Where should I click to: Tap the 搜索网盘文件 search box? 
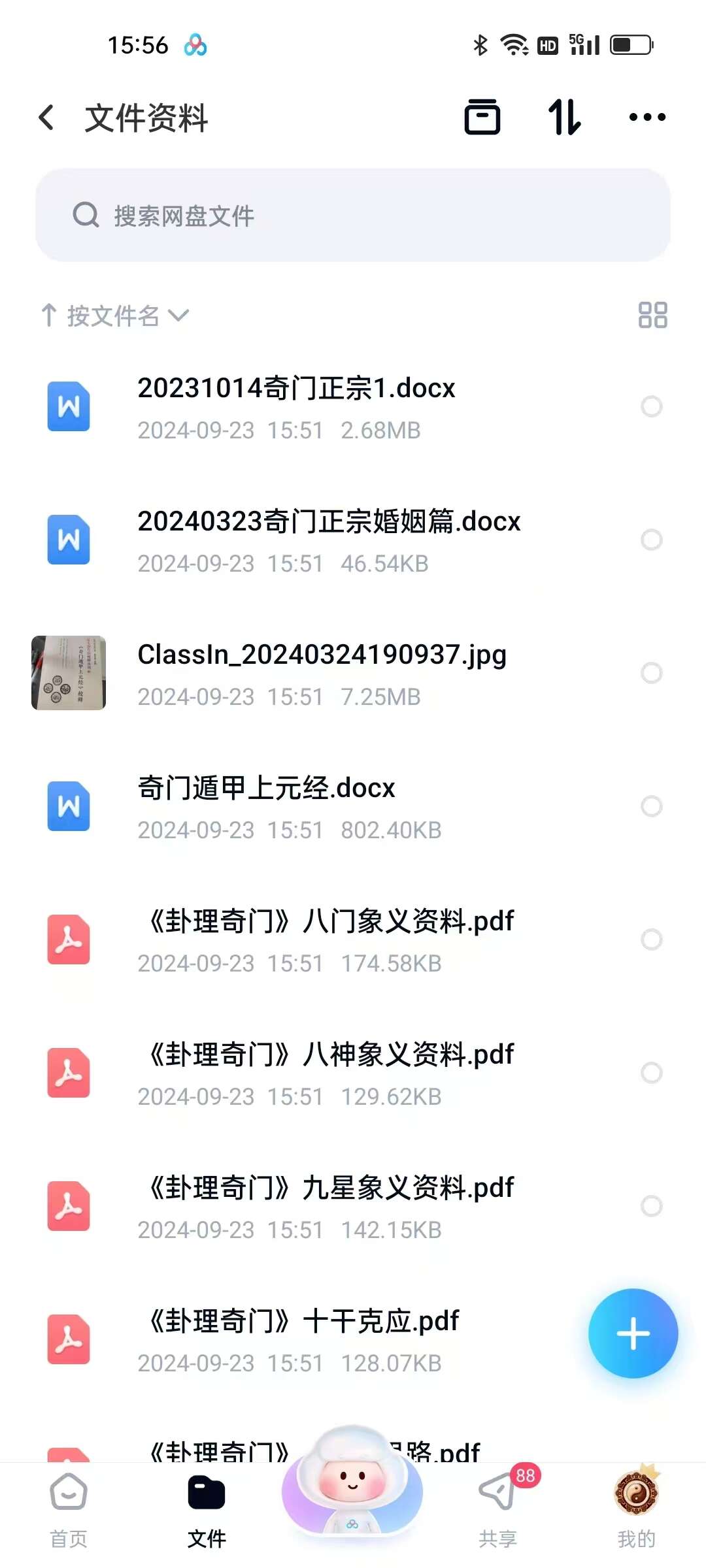coord(353,216)
